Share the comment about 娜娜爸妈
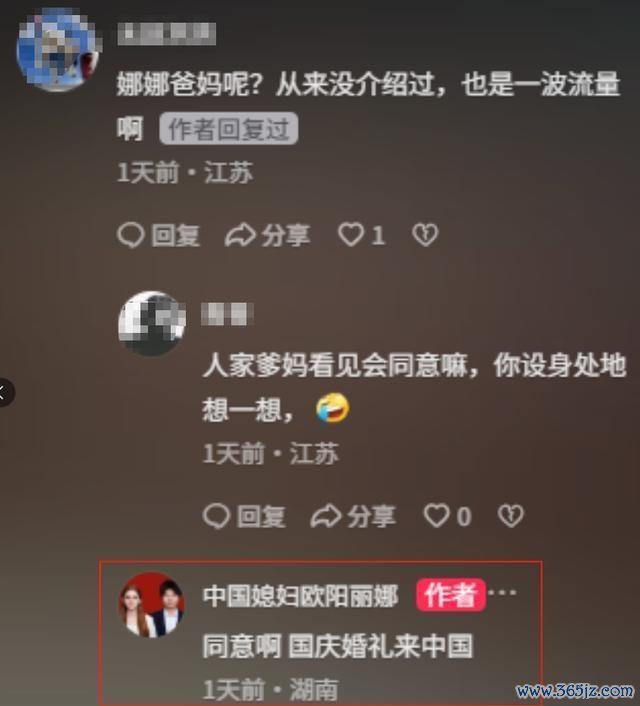Screen dimensions: 640x706 click(267, 235)
